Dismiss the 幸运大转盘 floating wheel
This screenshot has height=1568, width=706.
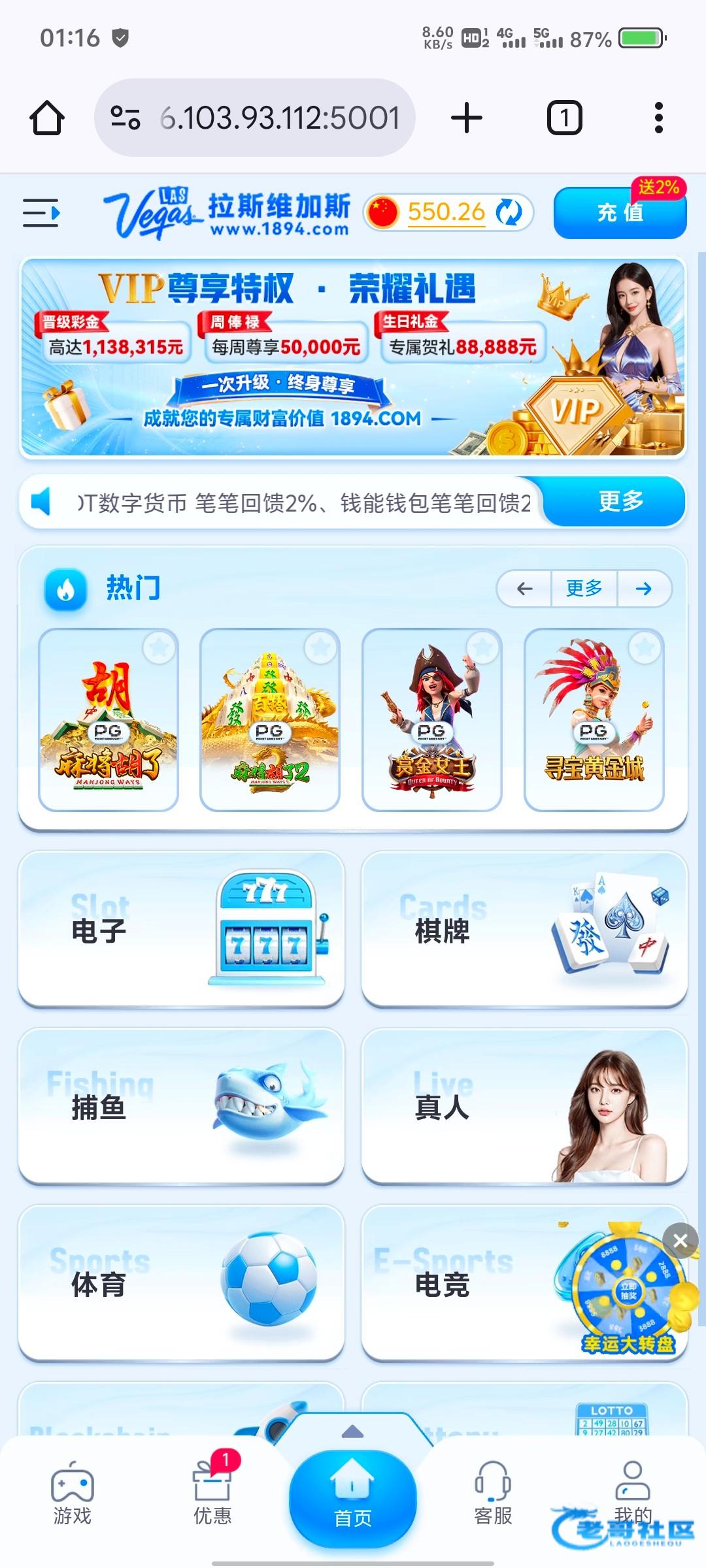coord(680,1240)
